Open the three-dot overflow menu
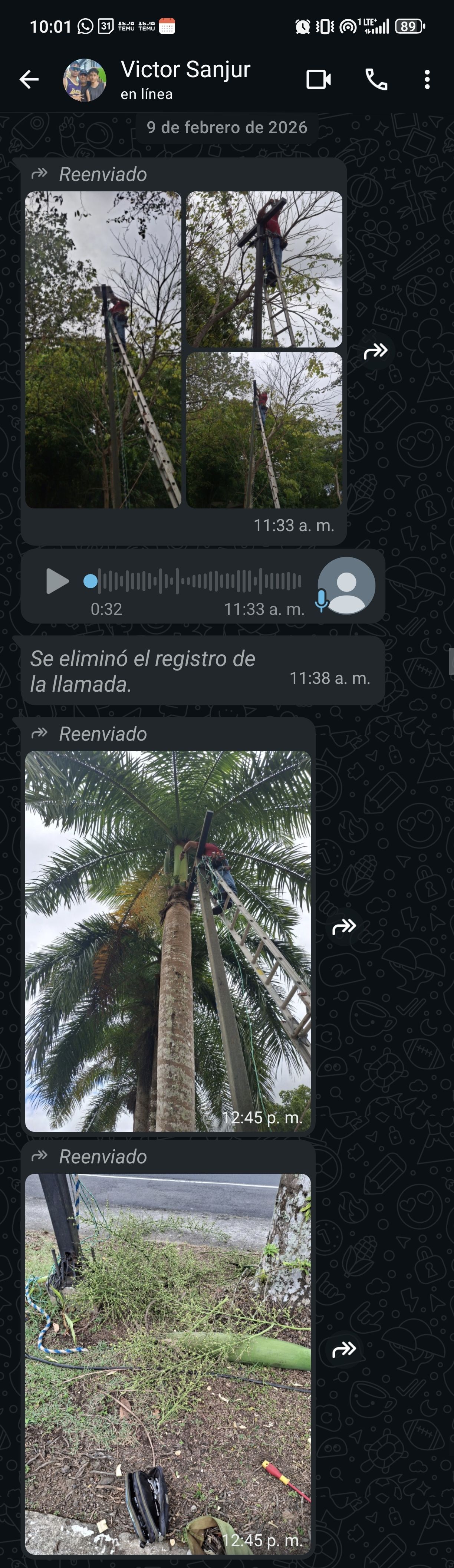 pyautogui.click(x=427, y=80)
